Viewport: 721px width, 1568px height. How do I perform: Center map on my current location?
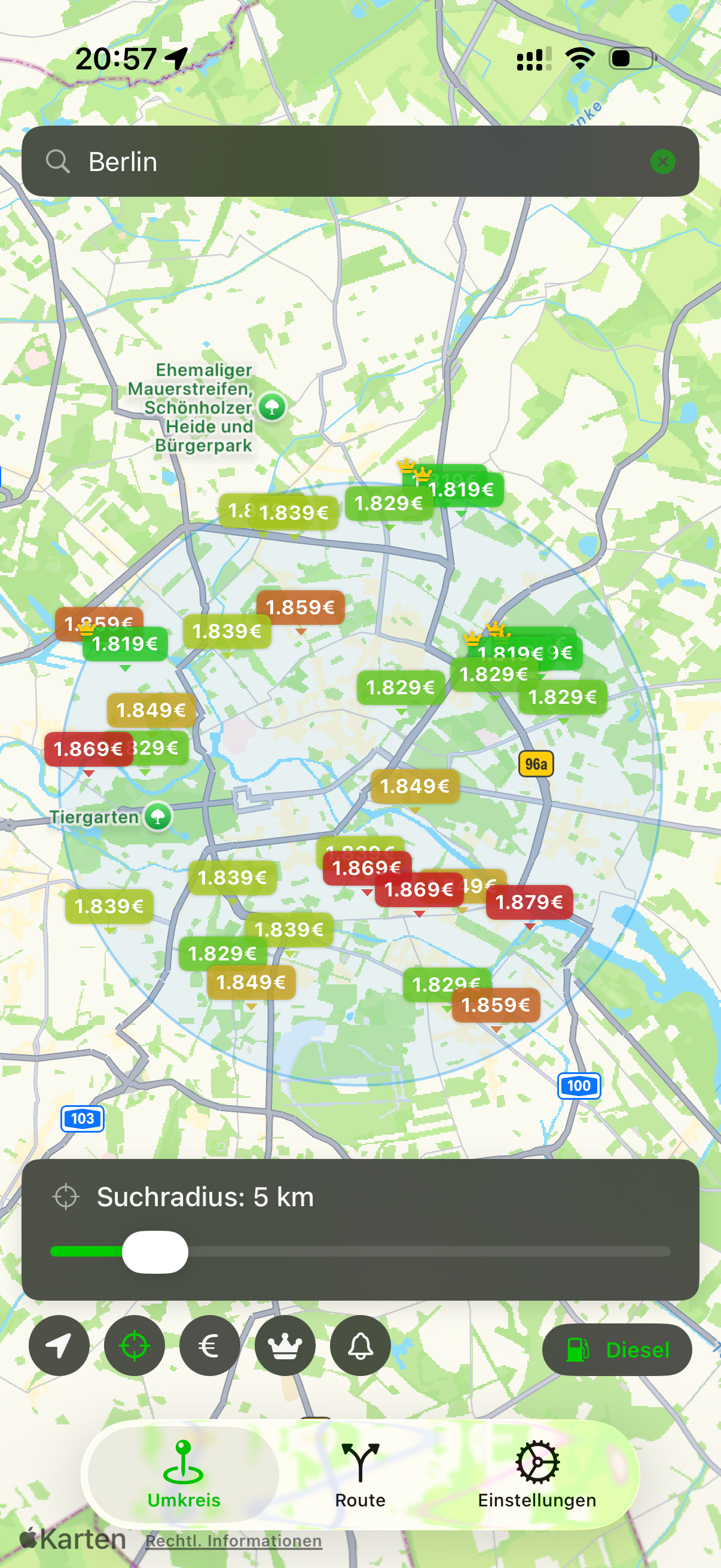(x=59, y=1345)
